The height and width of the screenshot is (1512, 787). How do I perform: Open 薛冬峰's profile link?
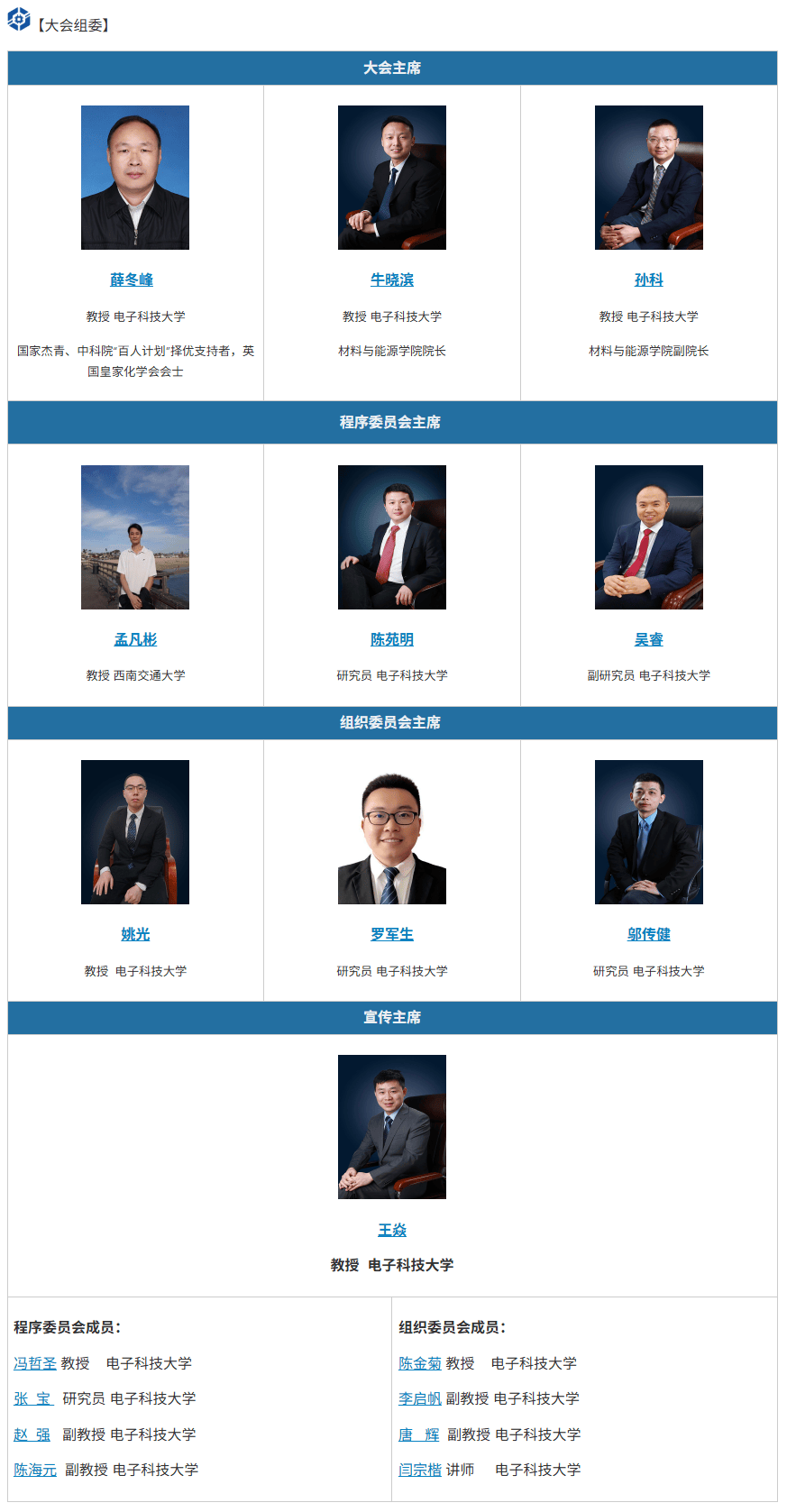pos(132,280)
